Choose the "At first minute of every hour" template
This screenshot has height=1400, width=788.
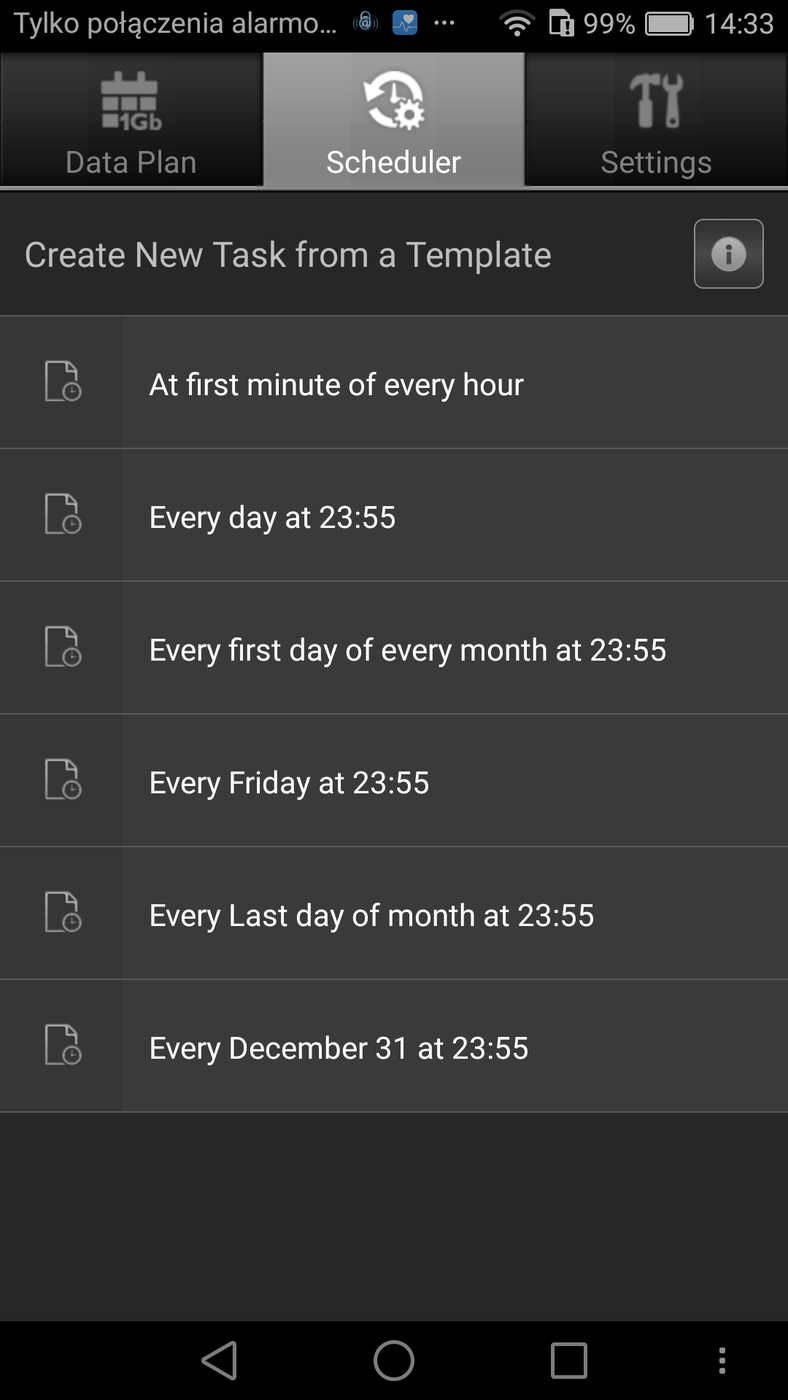(394, 384)
